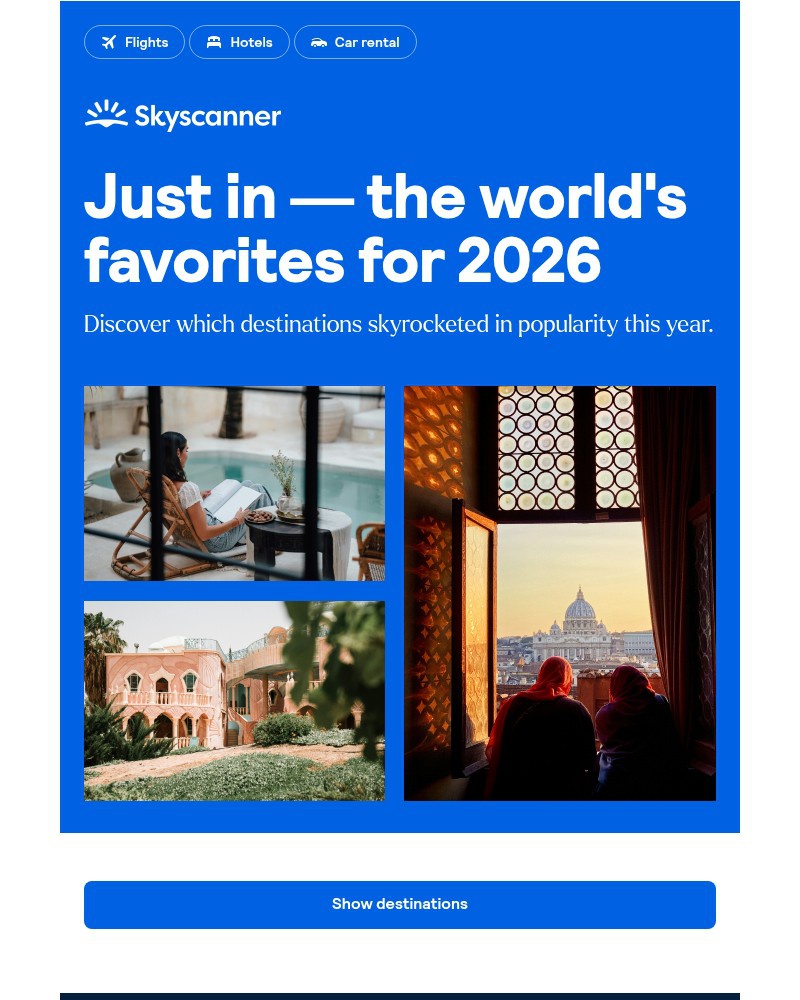The height and width of the screenshot is (1000, 800).
Task: Select the 2026 text in the headline
Action: point(529,261)
